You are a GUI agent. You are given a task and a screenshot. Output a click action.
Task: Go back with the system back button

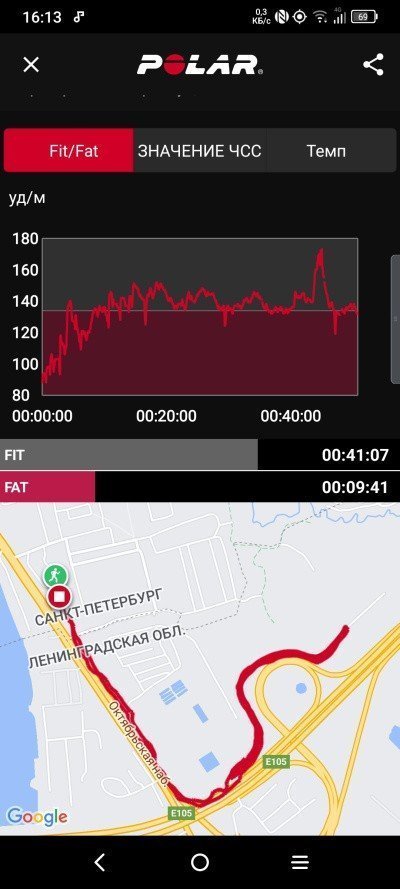tap(100, 862)
